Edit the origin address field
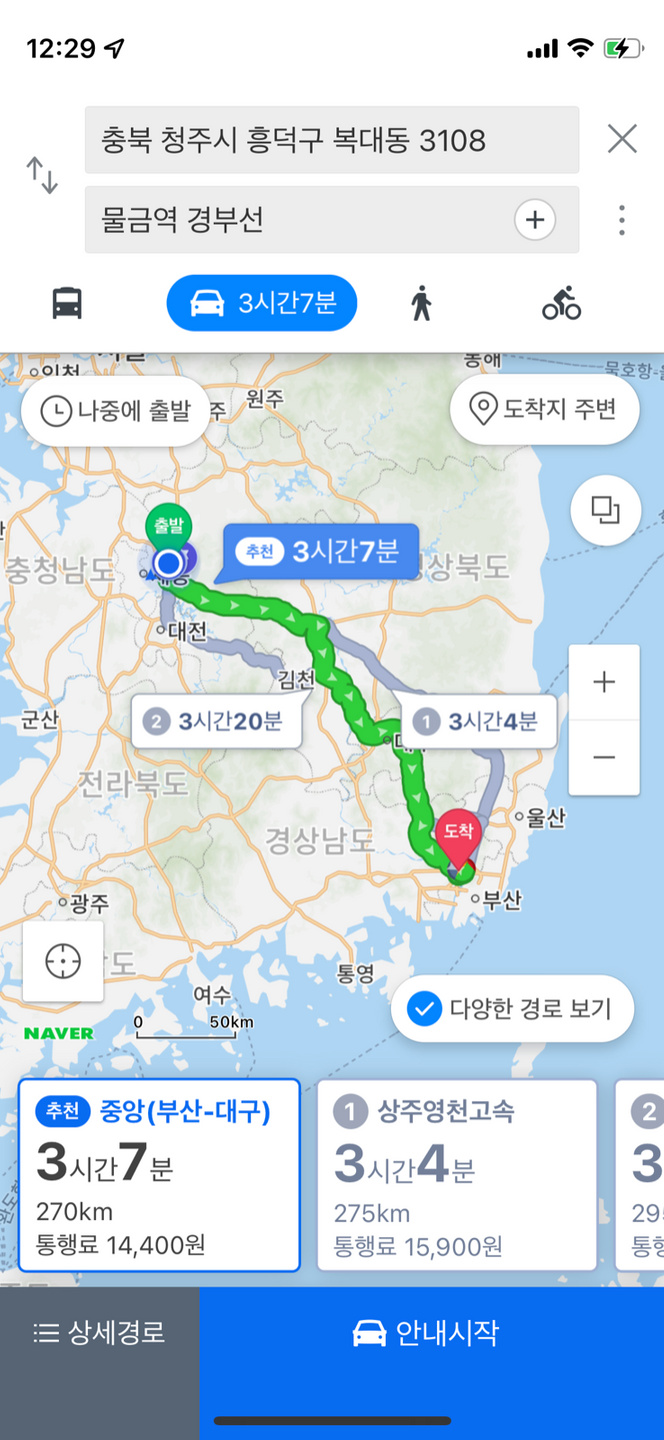This screenshot has height=1440, width=664. [x=330, y=140]
